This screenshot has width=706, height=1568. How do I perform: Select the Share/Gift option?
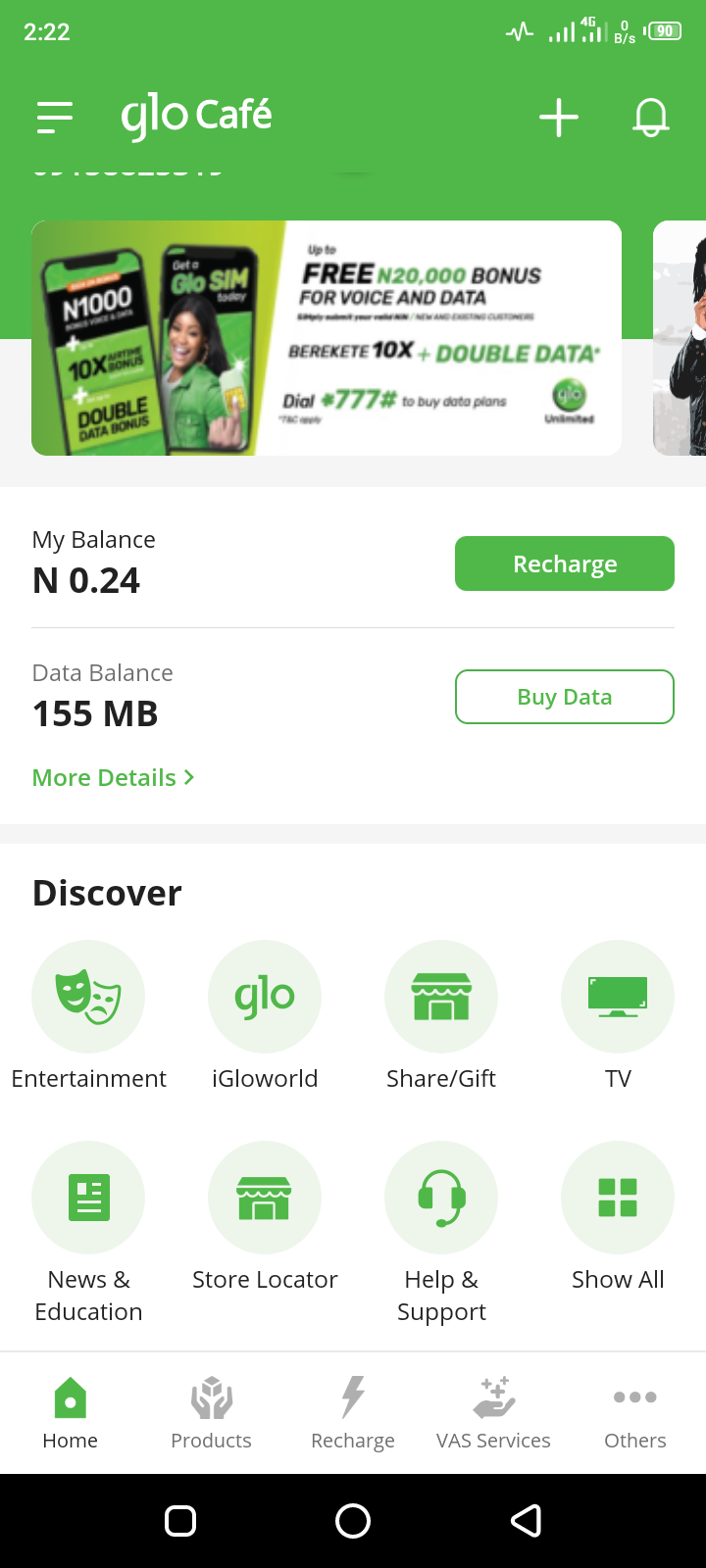[x=441, y=997]
